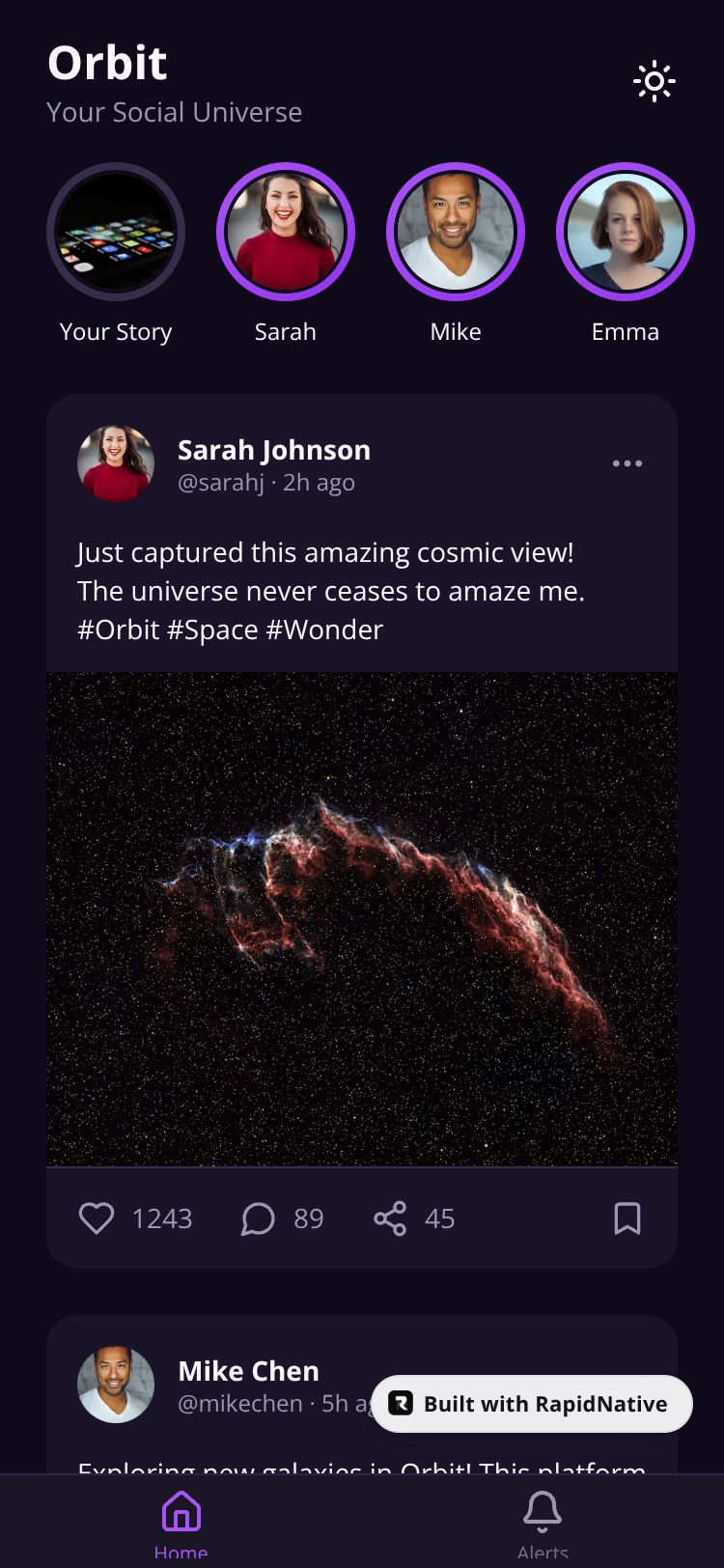View Mike's story
The width and height of the screenshot is (724, 1568).
pos(456,232)
